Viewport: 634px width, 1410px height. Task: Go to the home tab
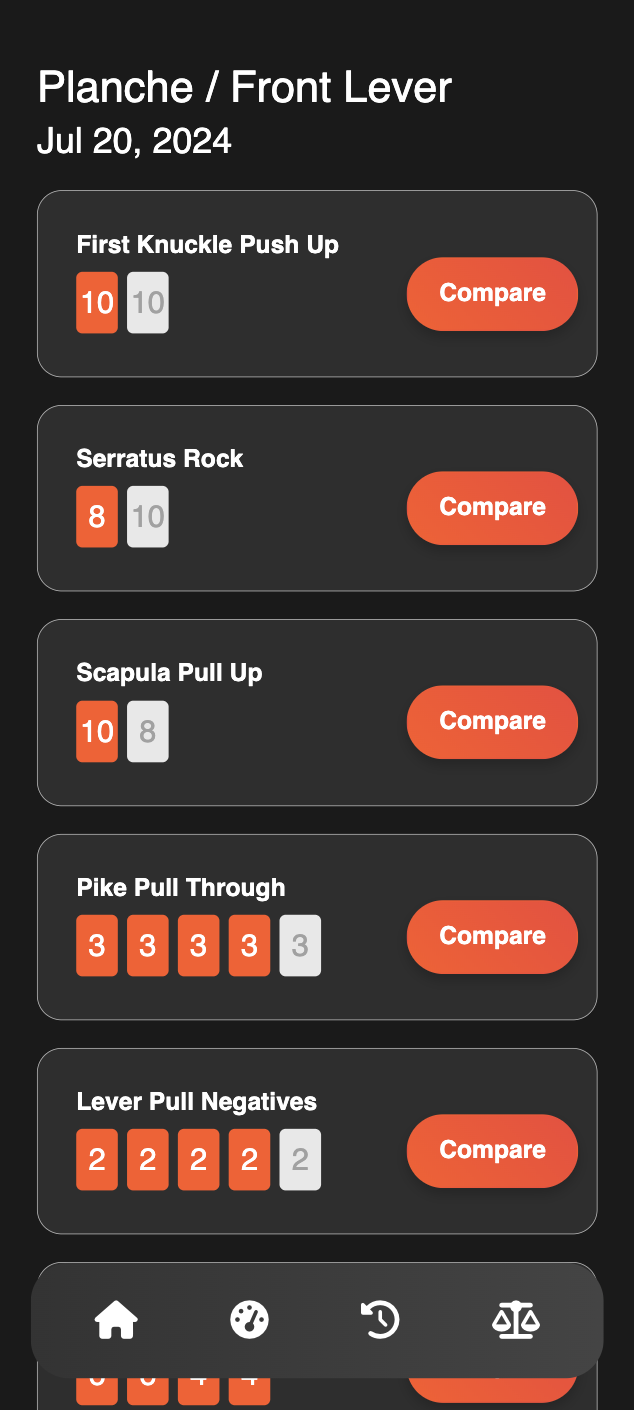pos(116,1320)
